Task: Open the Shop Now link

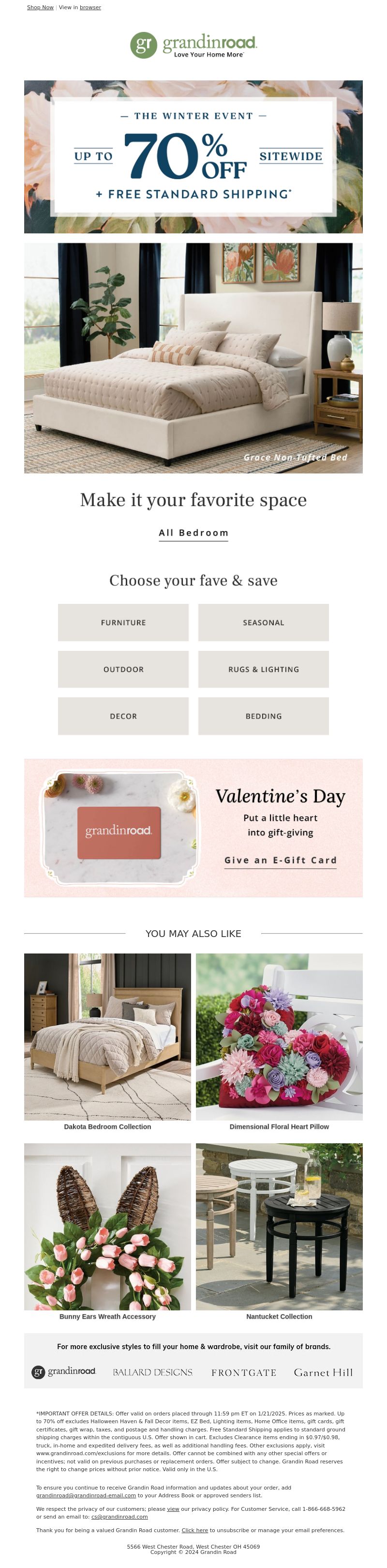Action: click(40, 7)
